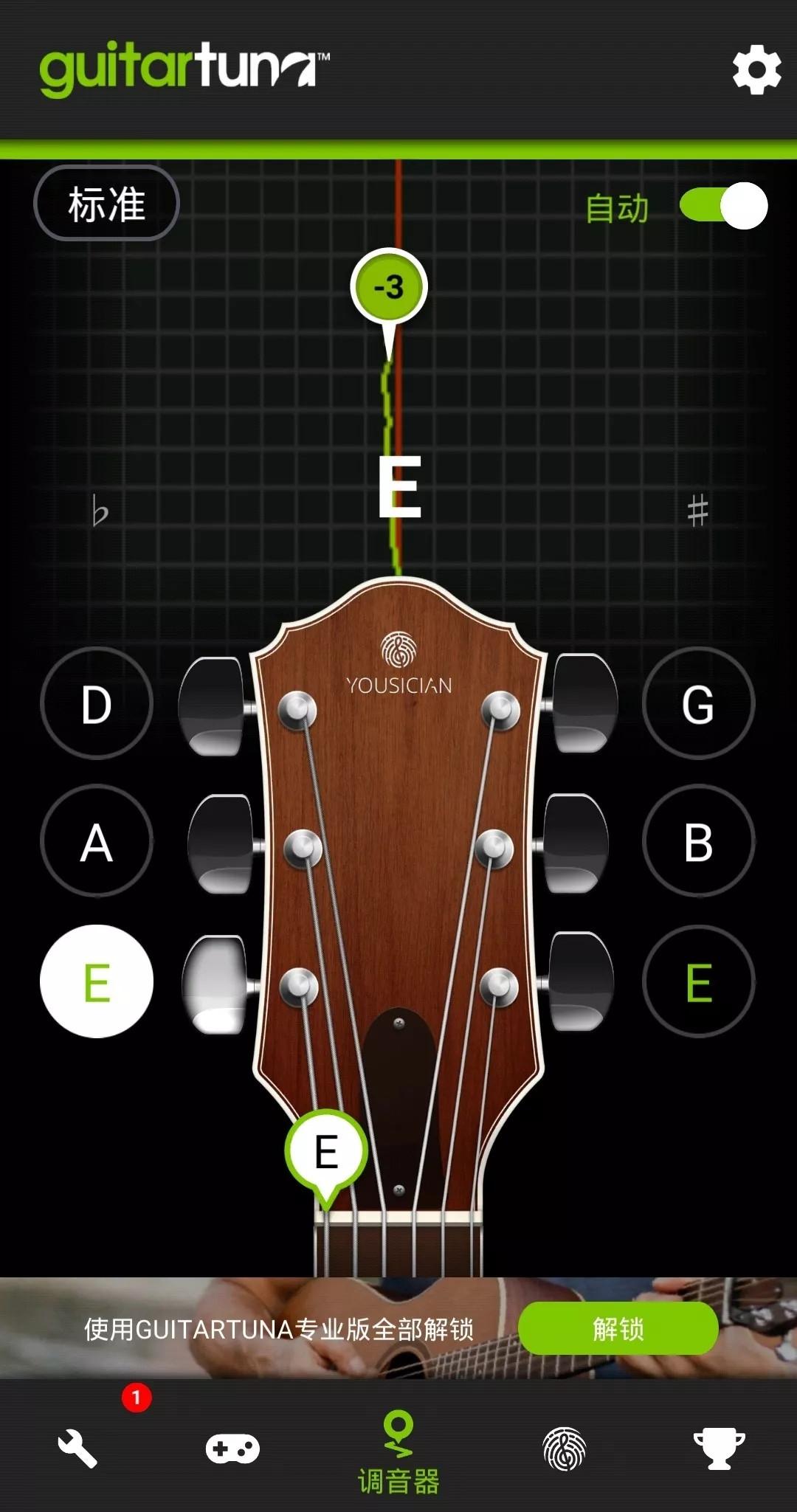The height and width of the screenshot is (1512, 797).
Task: Switch to the 调音器 tuner tab
Action: pos(398,1450)
